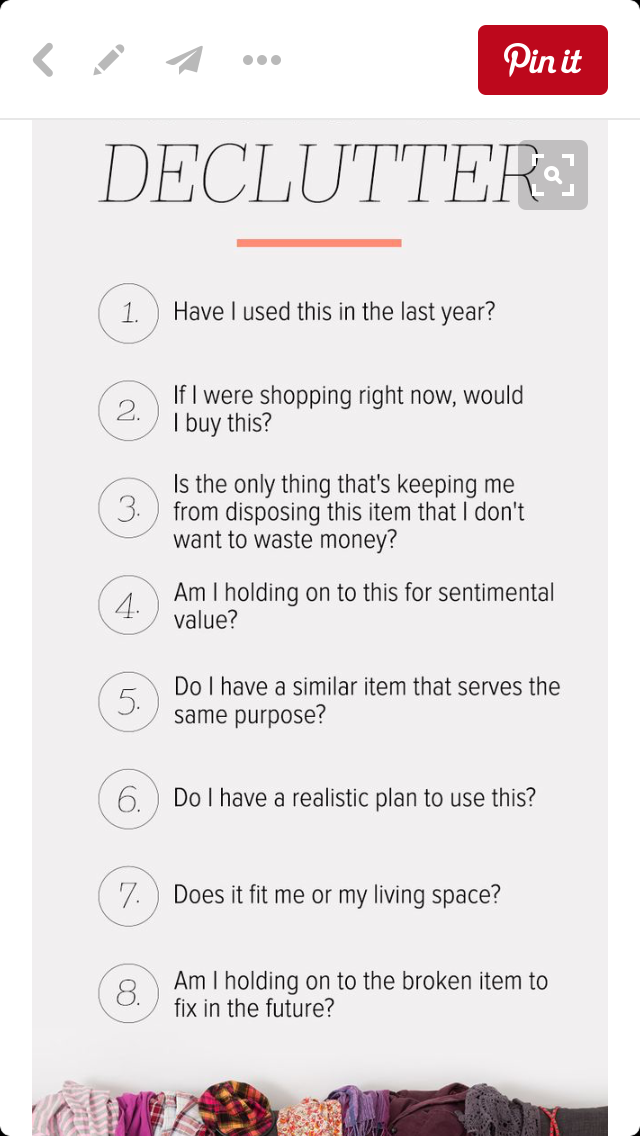Edit this pin with the pencil icon
640x1136 pixels.
click(108, 60)
